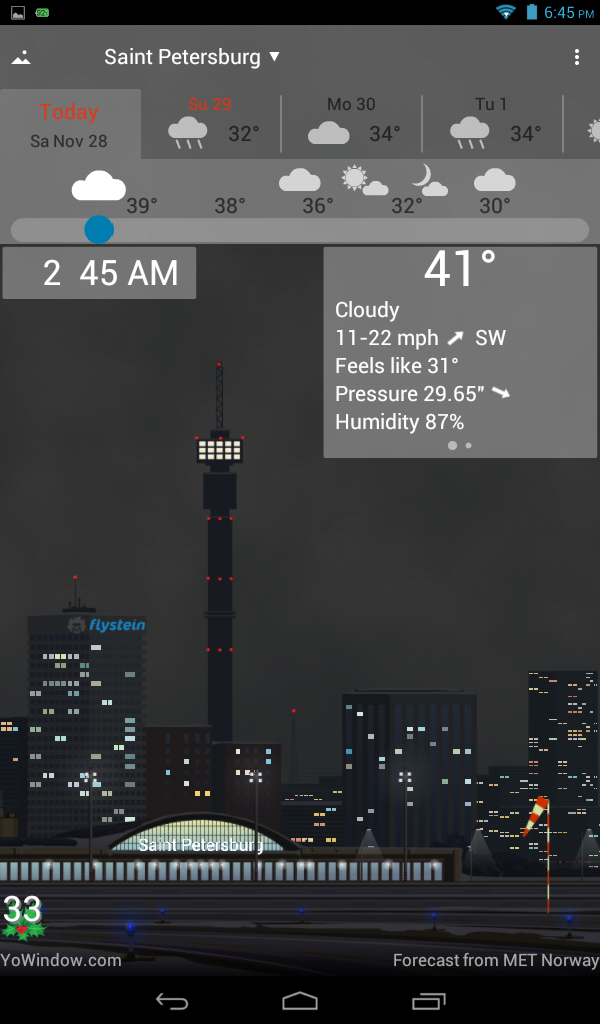Return to the home screen

(x=300, y=1001)
